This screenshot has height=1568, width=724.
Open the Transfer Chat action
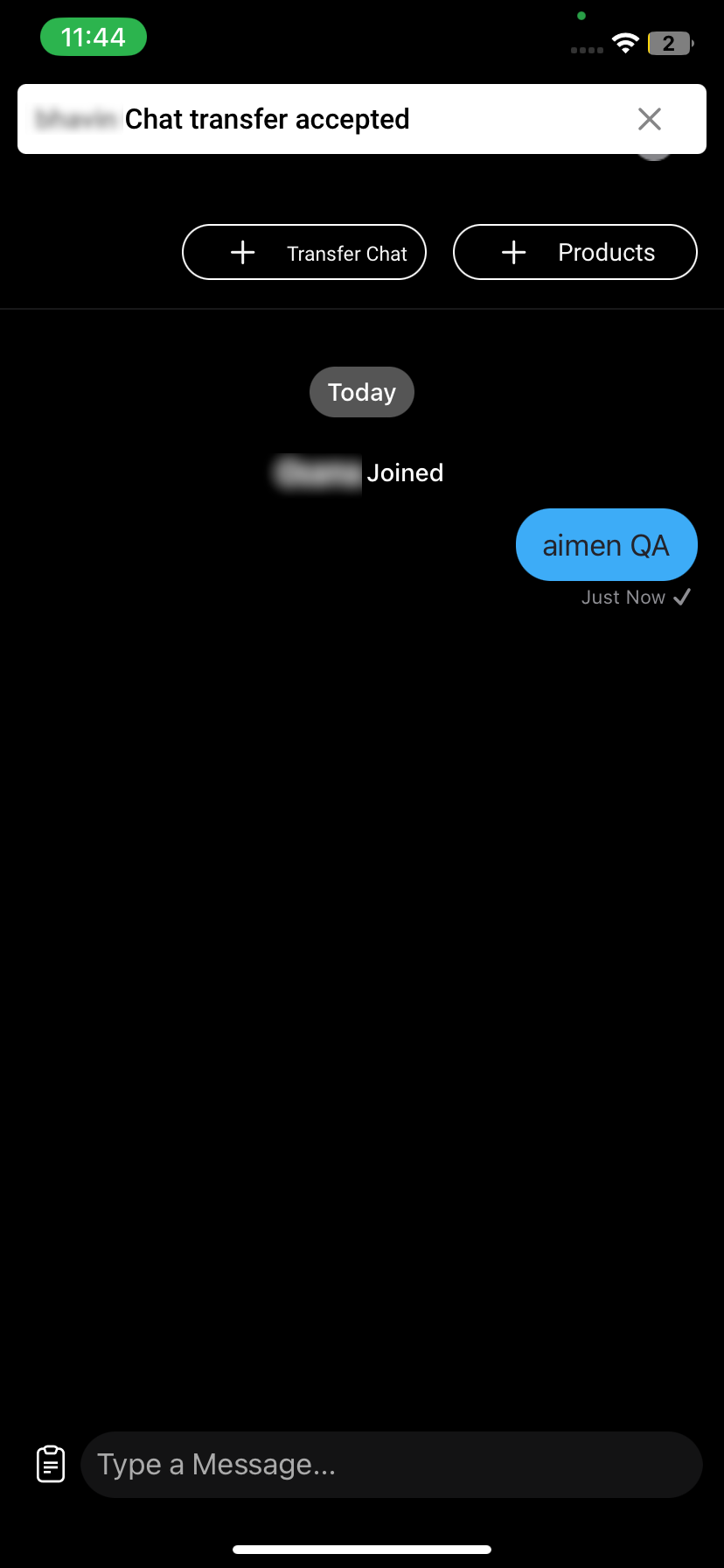(x=303, y=252)
